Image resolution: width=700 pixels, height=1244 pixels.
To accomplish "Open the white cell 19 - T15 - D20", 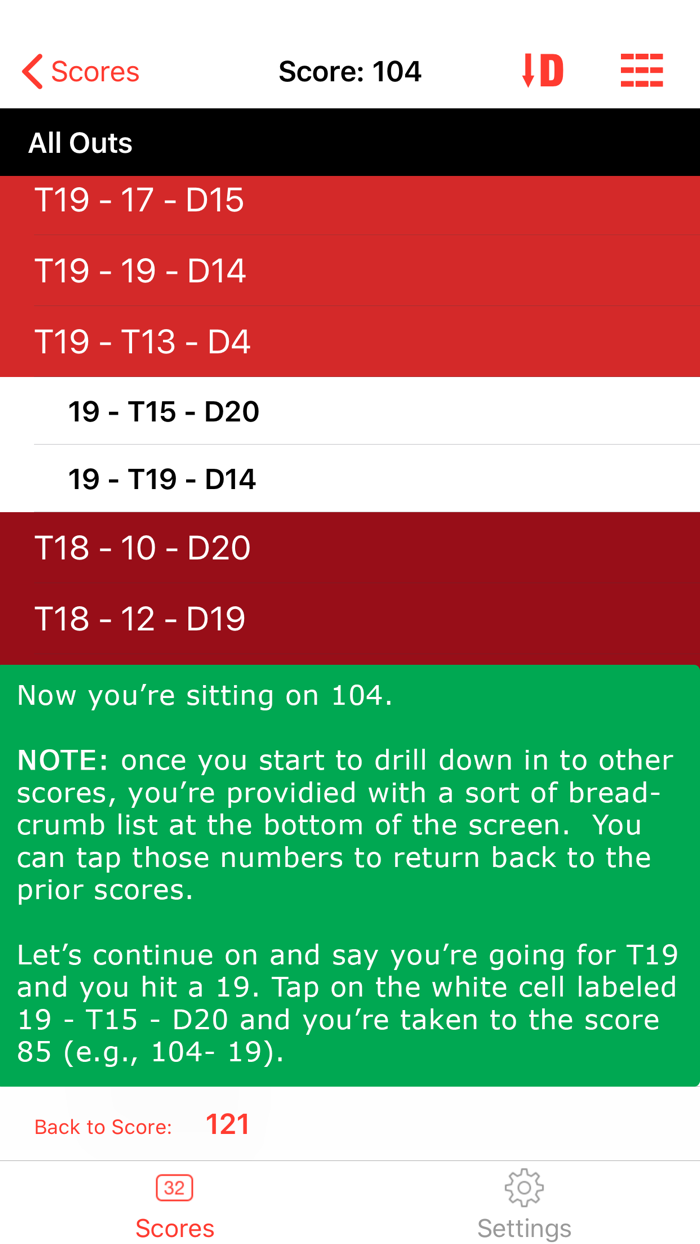I will [x=350, y=411].
